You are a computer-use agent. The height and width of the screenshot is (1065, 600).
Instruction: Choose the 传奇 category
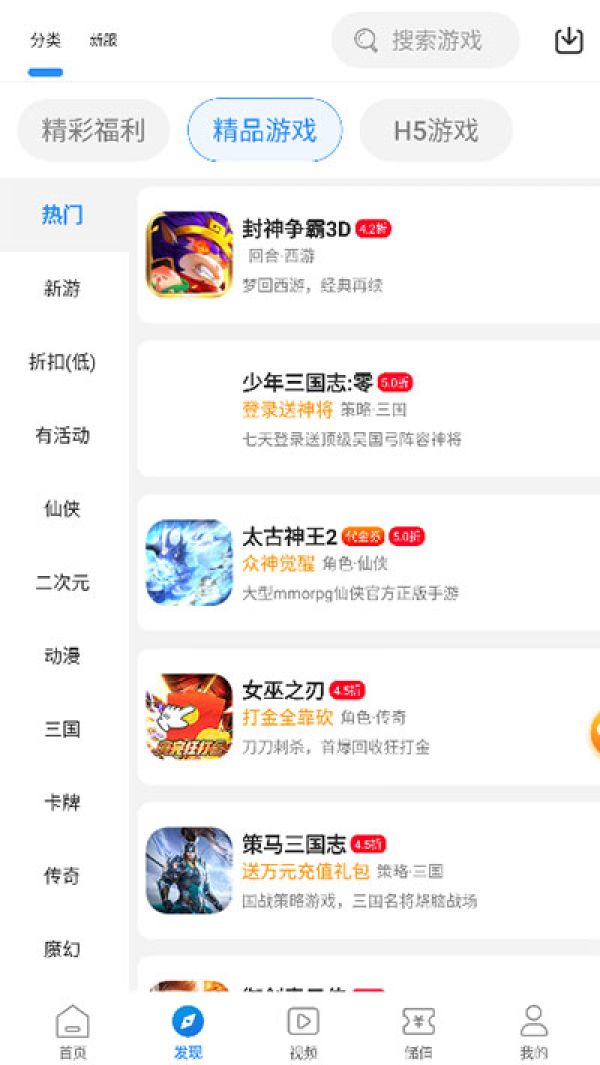[62, 876]
